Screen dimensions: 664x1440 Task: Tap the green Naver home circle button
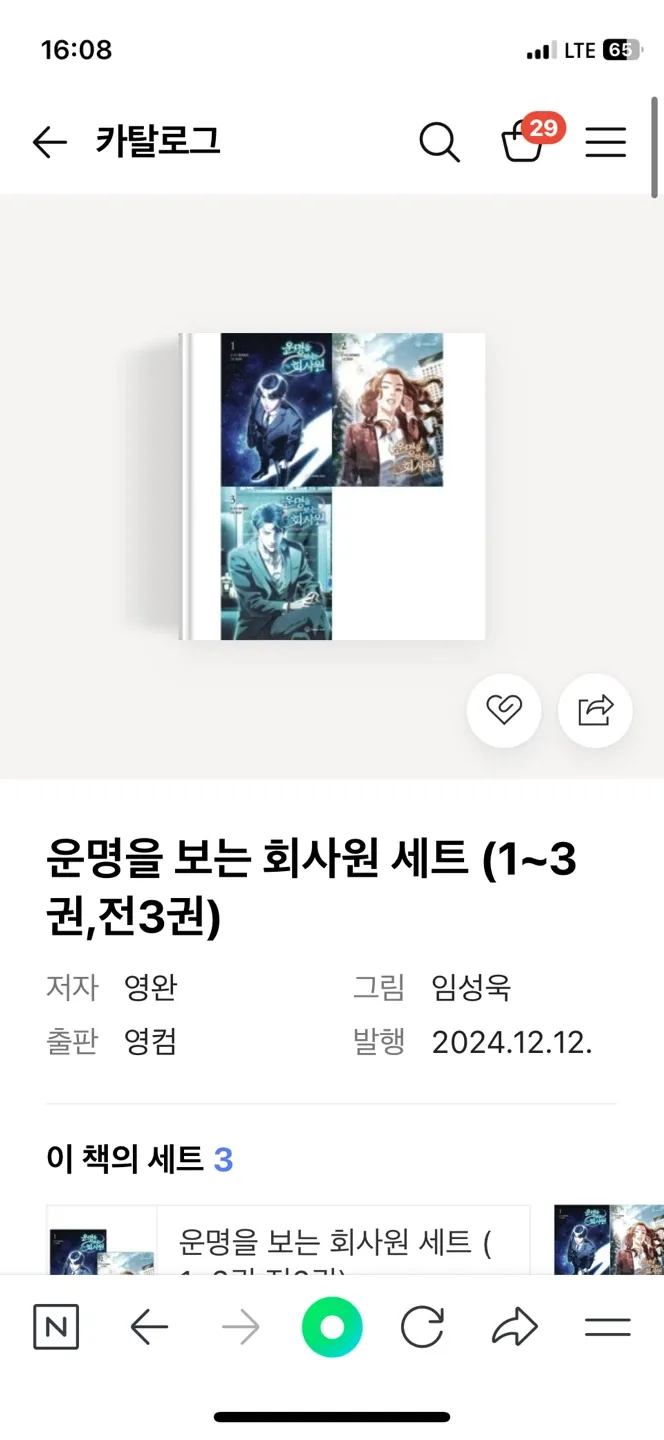coord(332,1328)
